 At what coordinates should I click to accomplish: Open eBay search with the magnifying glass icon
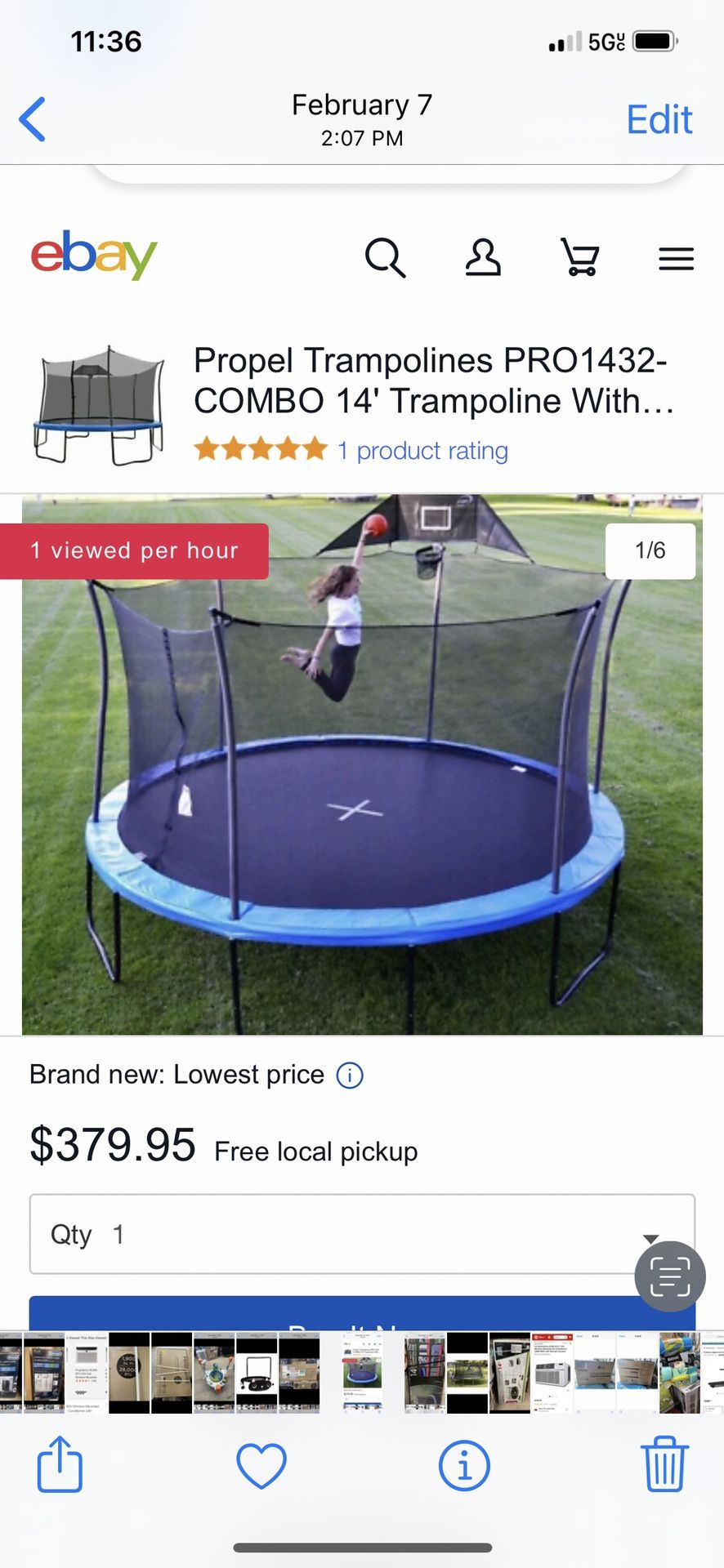[385, 258]
